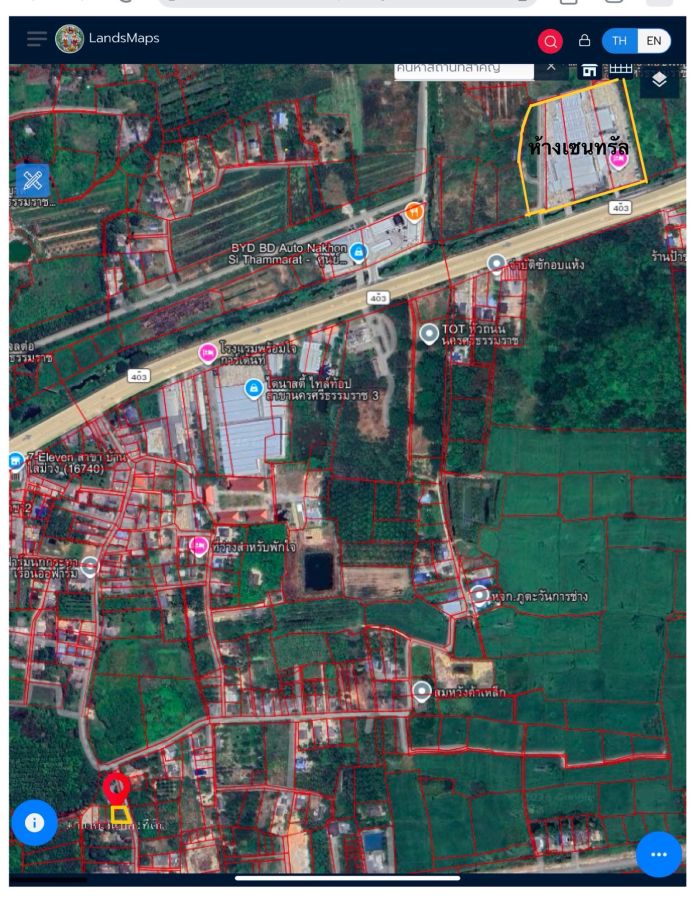
Task: Open the more options floating button
Action: pos(659,854)
